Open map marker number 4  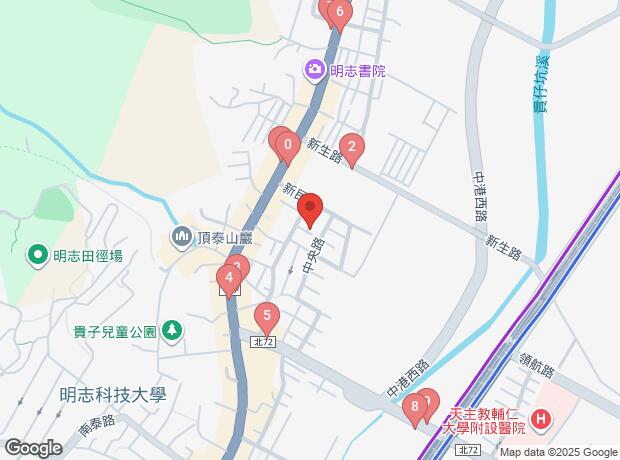coord(230,277)
